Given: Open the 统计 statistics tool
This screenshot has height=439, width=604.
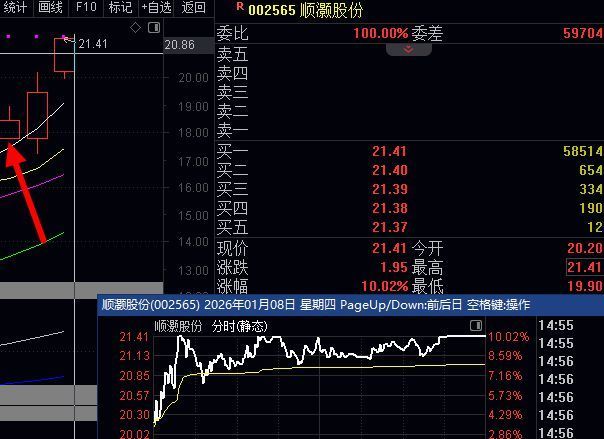Looking at the screenshot, I should (x=14, y=8).
